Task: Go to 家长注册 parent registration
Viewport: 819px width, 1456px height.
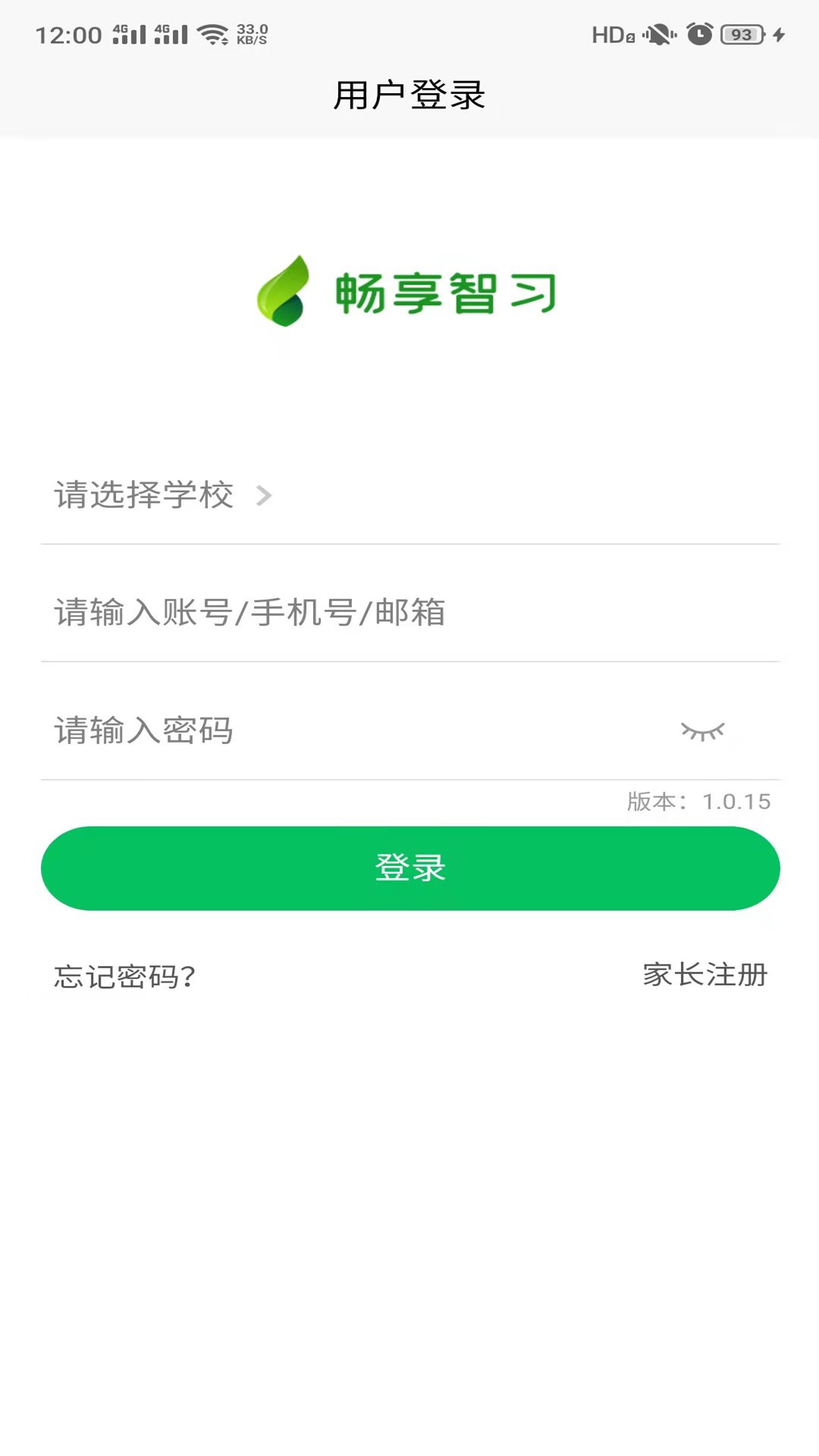Action: coord(704,975)
